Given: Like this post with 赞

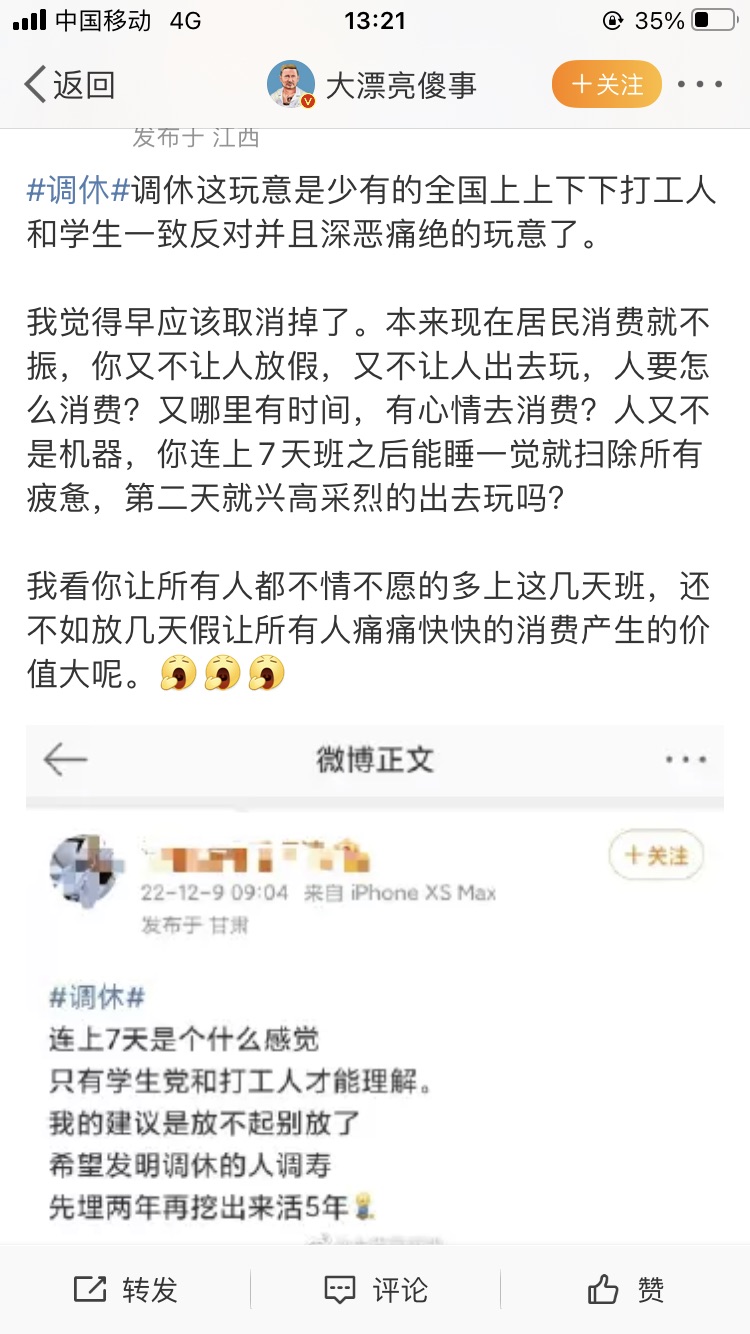Looking at the screenshot, I should click(625, 1289).
